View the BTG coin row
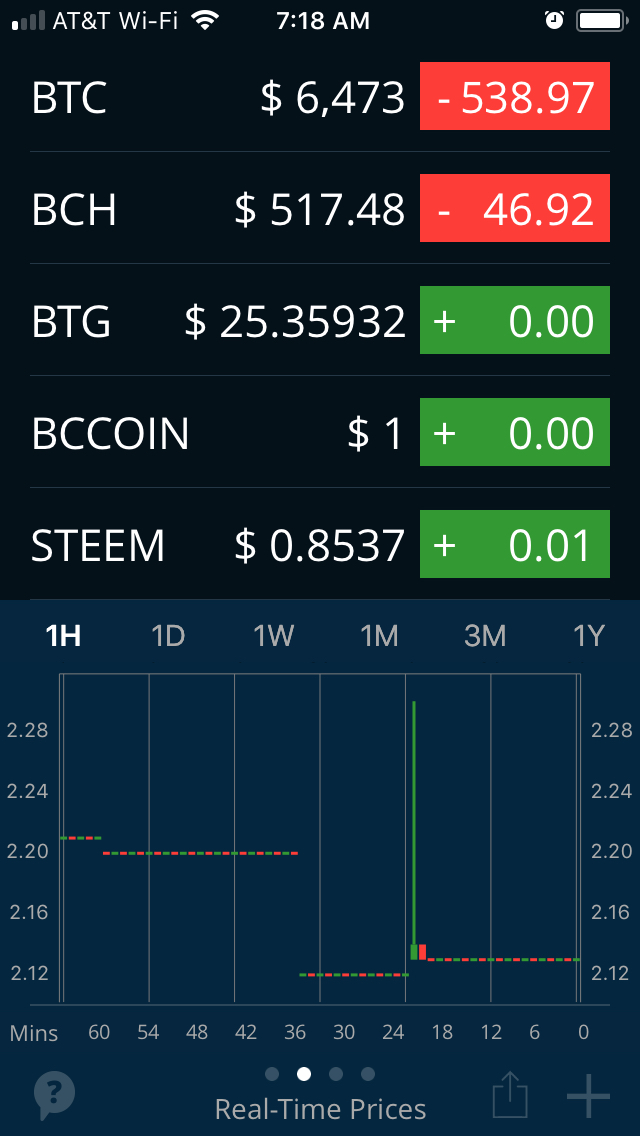Screen dimensions: 640x1136 click(x=318, y=321)
